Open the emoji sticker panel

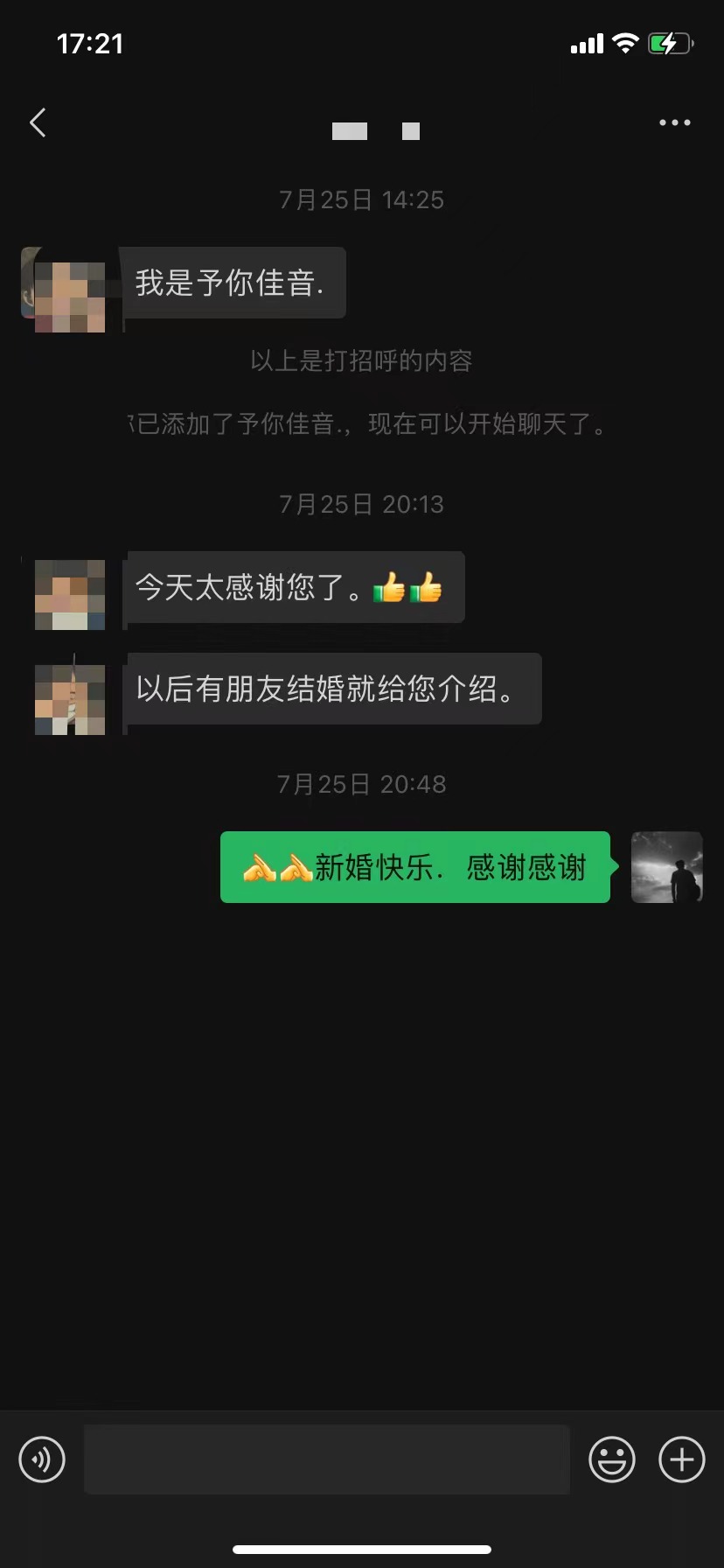612,1459
